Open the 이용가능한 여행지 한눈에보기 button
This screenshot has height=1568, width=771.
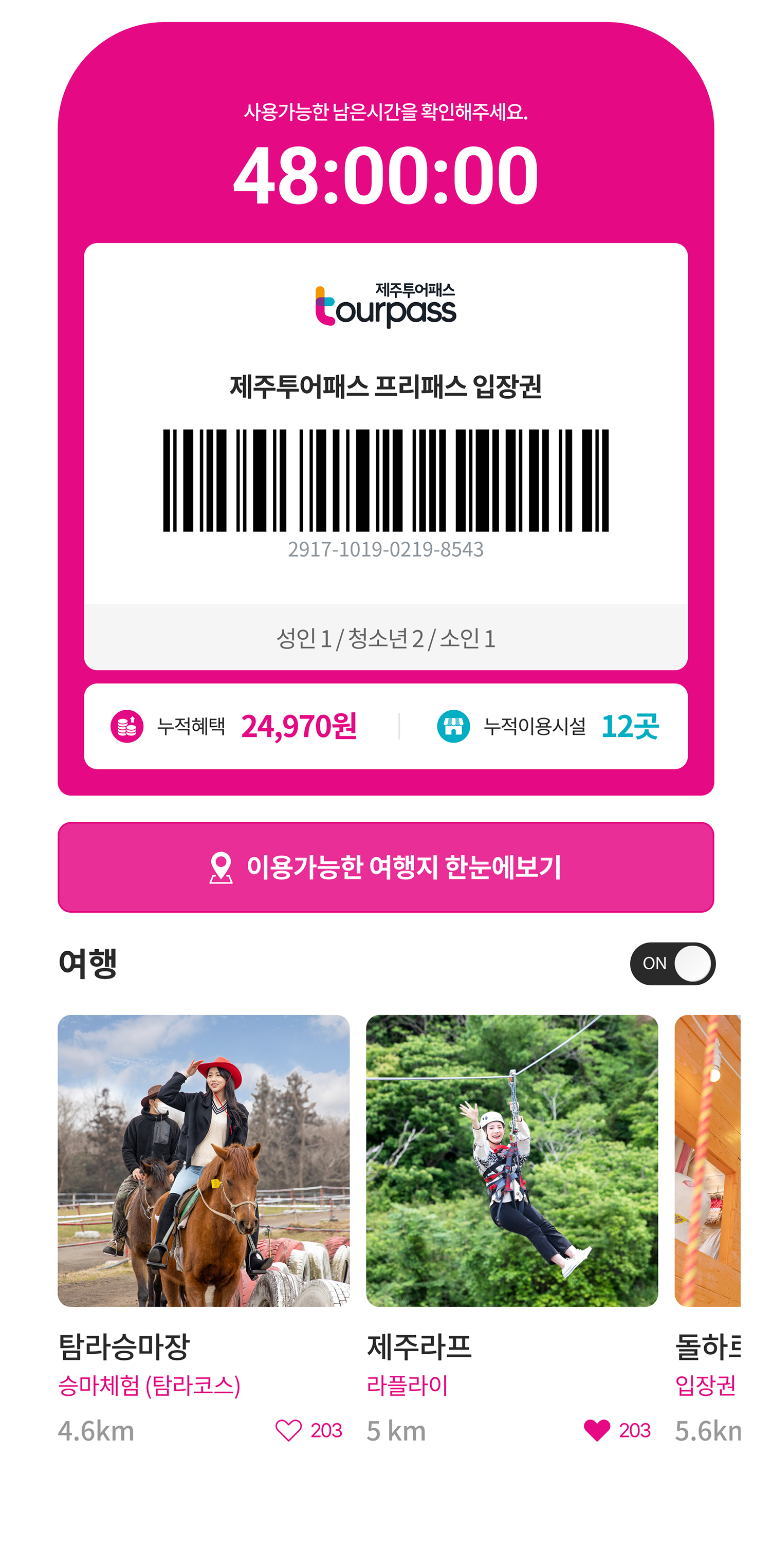[x=385, y=867]
